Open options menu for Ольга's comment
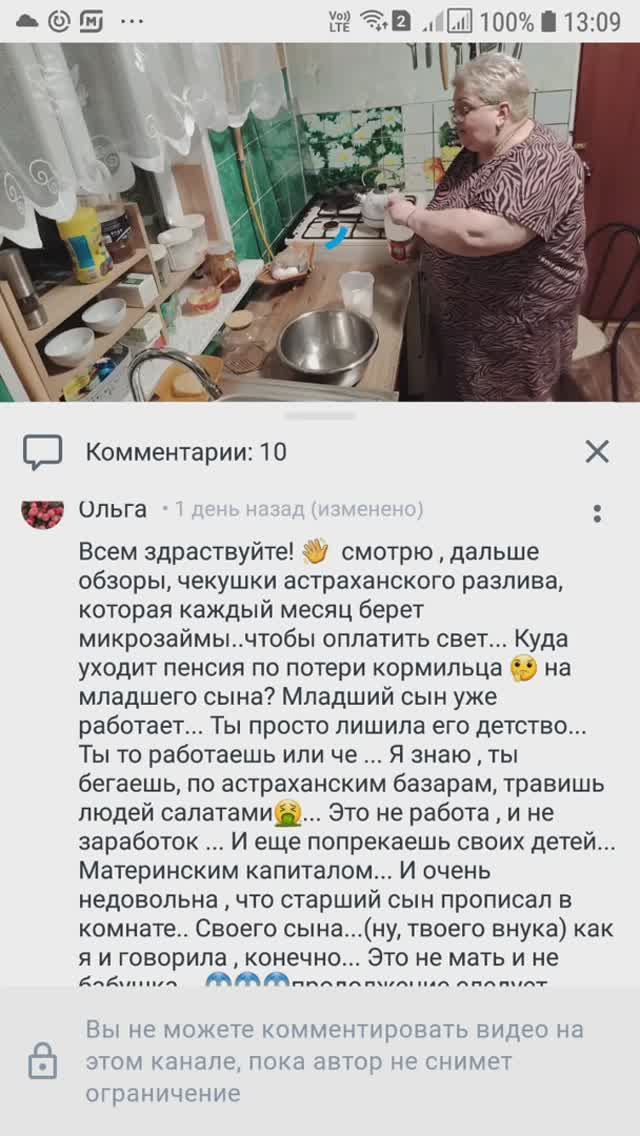 pos(597,514)
